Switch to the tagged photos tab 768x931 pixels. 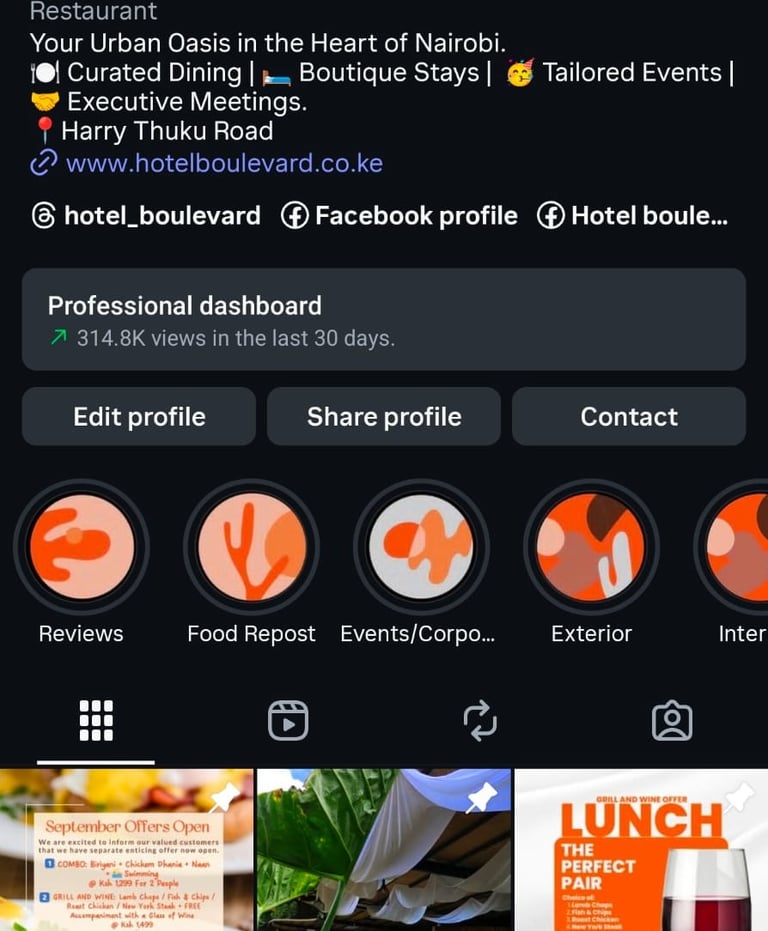click(672, 720)
